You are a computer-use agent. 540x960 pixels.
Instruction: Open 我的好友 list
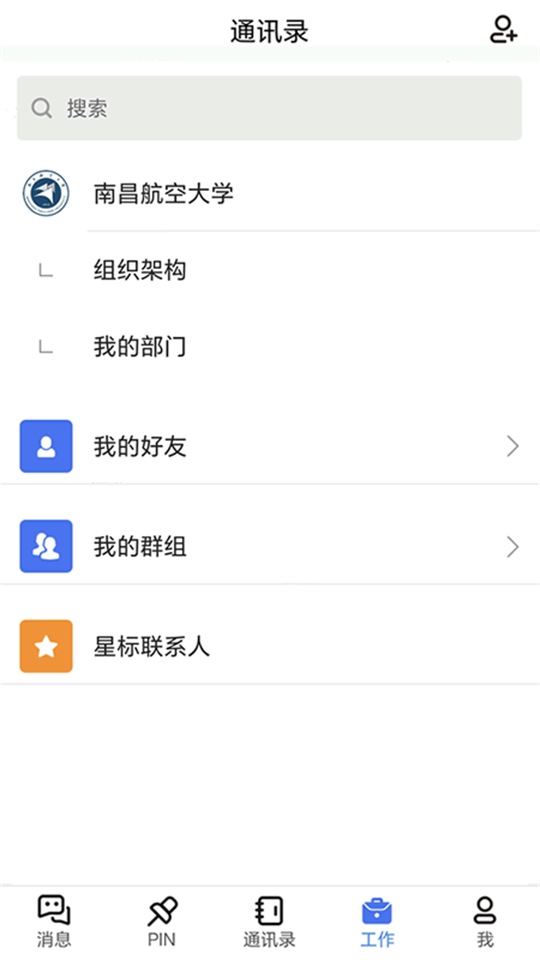(x=270, y=446)
